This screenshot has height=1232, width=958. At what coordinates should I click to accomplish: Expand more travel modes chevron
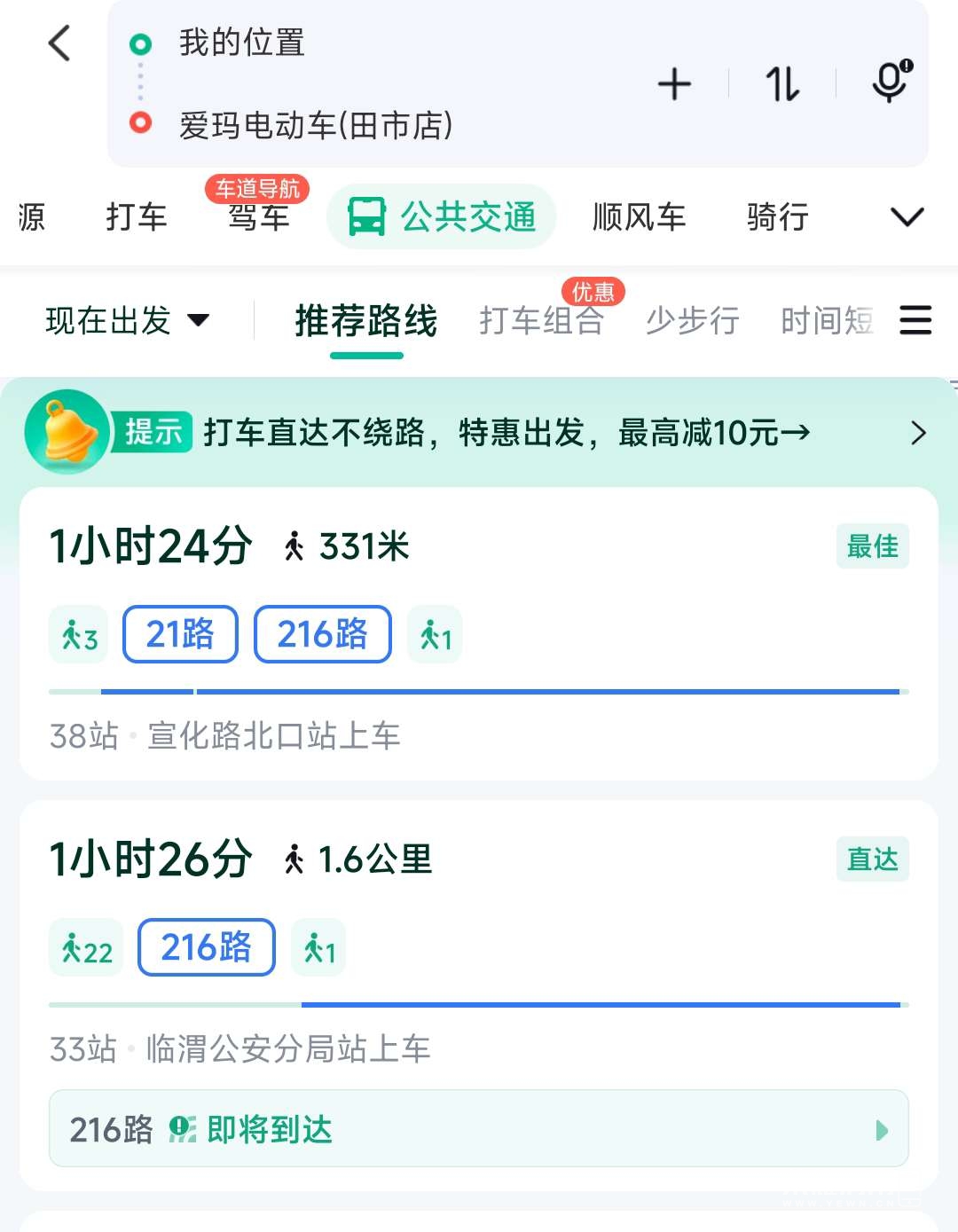tap(907, 216)
